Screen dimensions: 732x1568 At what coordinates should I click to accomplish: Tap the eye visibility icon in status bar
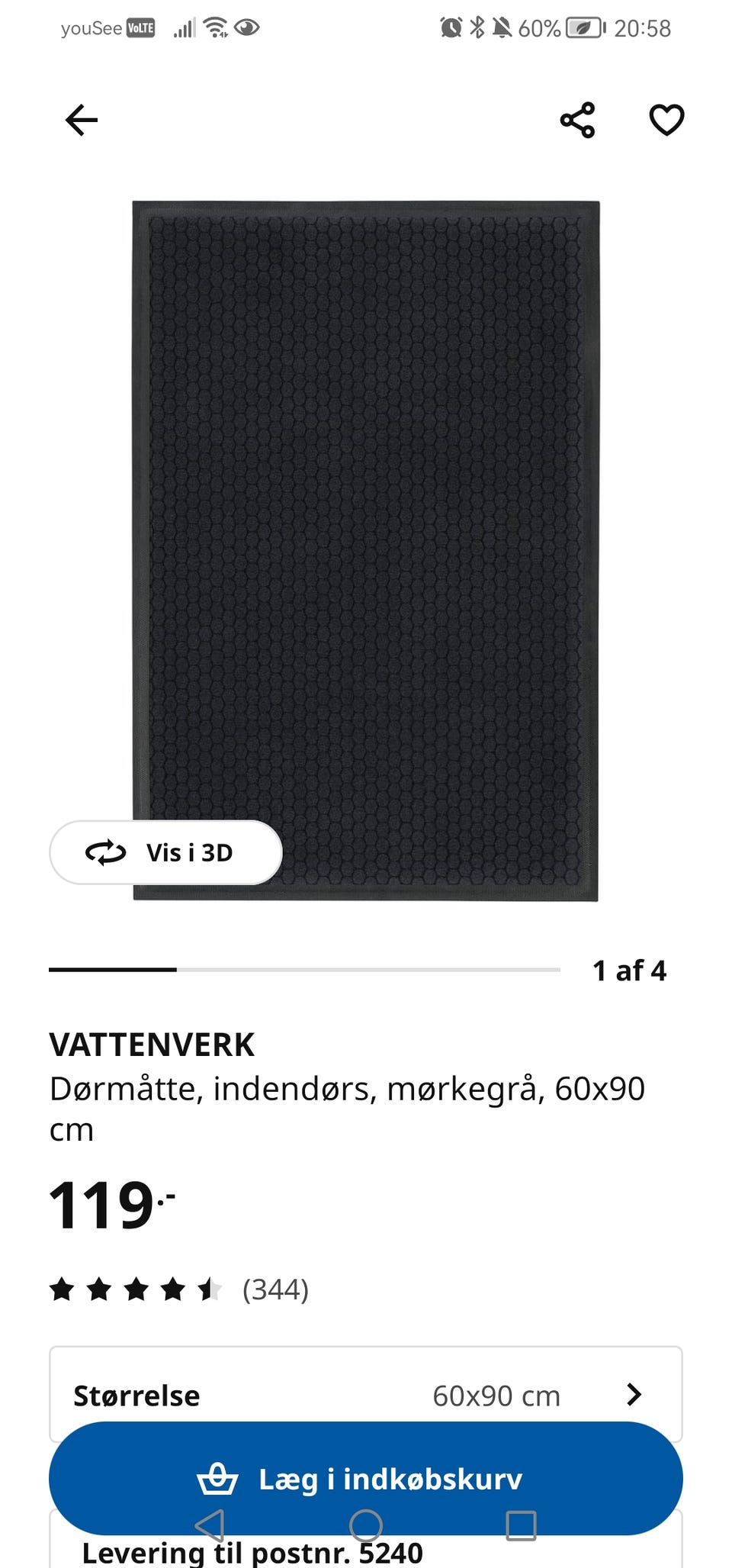[246, 28]
